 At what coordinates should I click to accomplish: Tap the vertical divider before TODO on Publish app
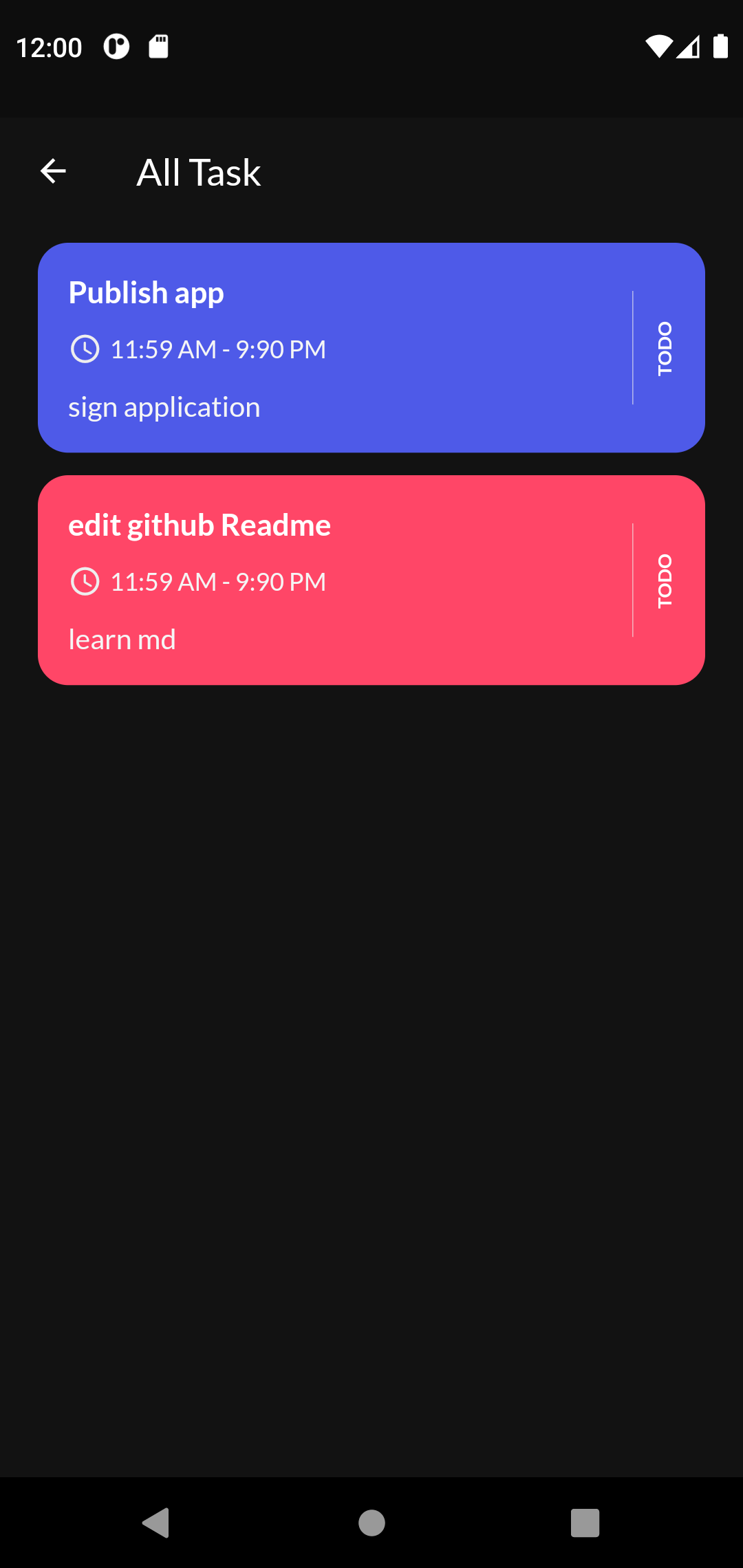633,349
